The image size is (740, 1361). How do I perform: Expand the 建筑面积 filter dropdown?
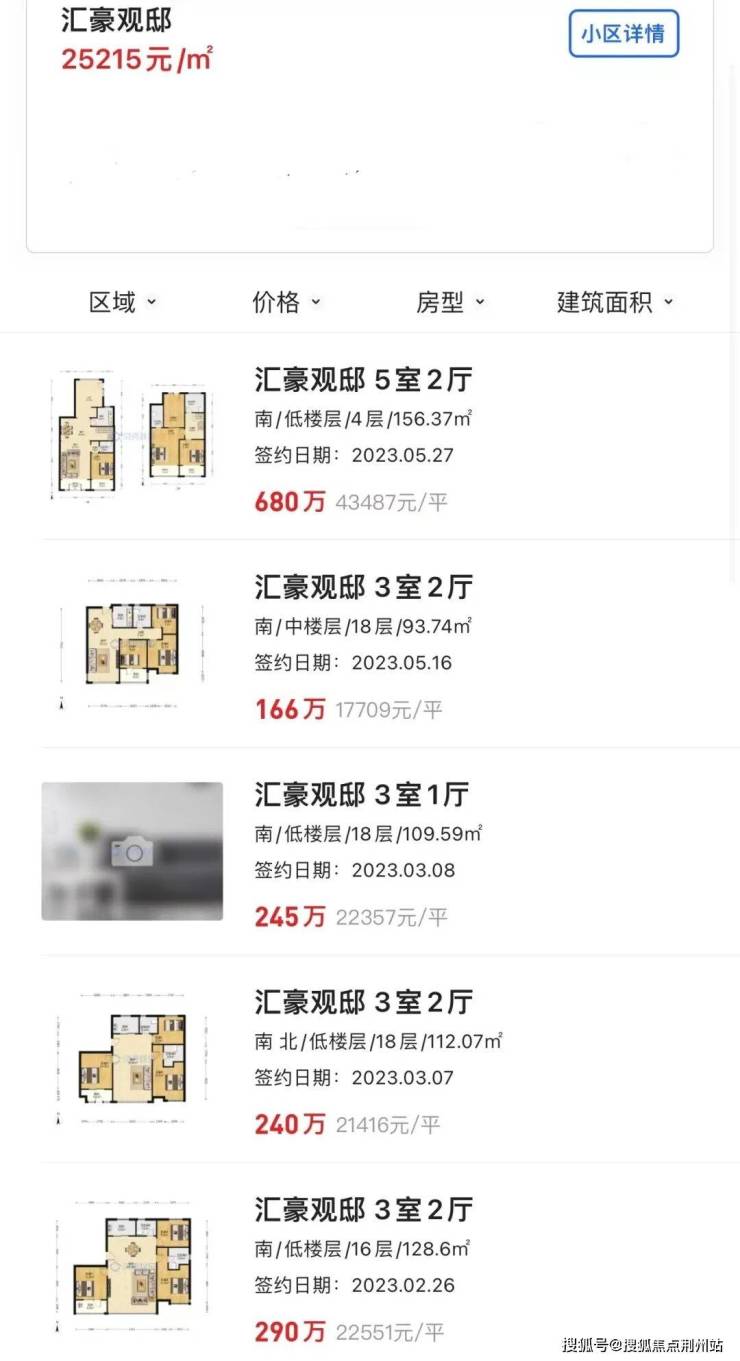tap(615, 302)
